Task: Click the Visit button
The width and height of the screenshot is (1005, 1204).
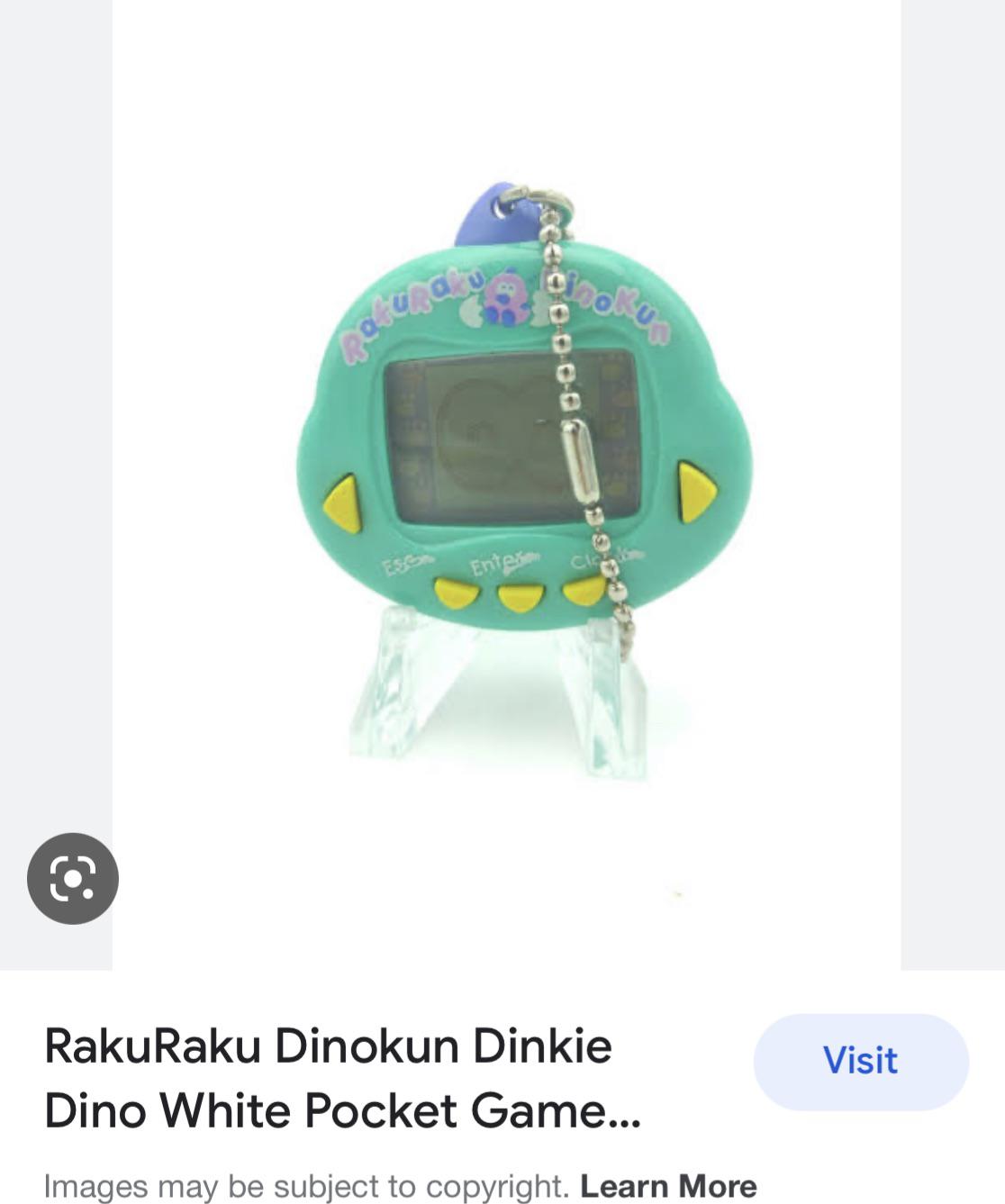Action: [x=862, y=1061]
